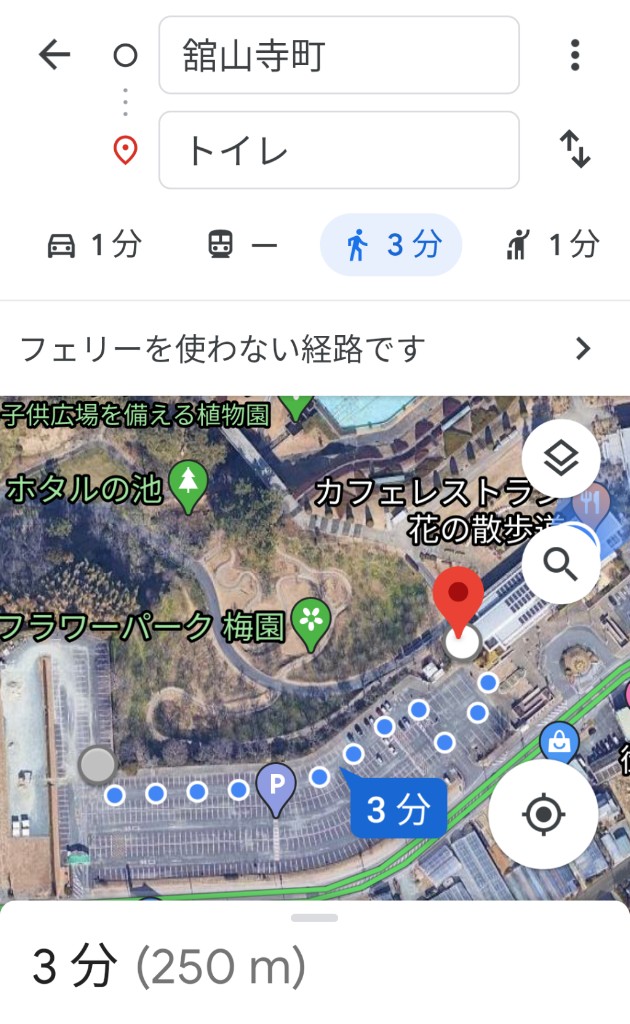This screenshot has width=630, height=1024.
Task: Edit the starting point 舘山寺町 field
Action: (x=339, y=56)
